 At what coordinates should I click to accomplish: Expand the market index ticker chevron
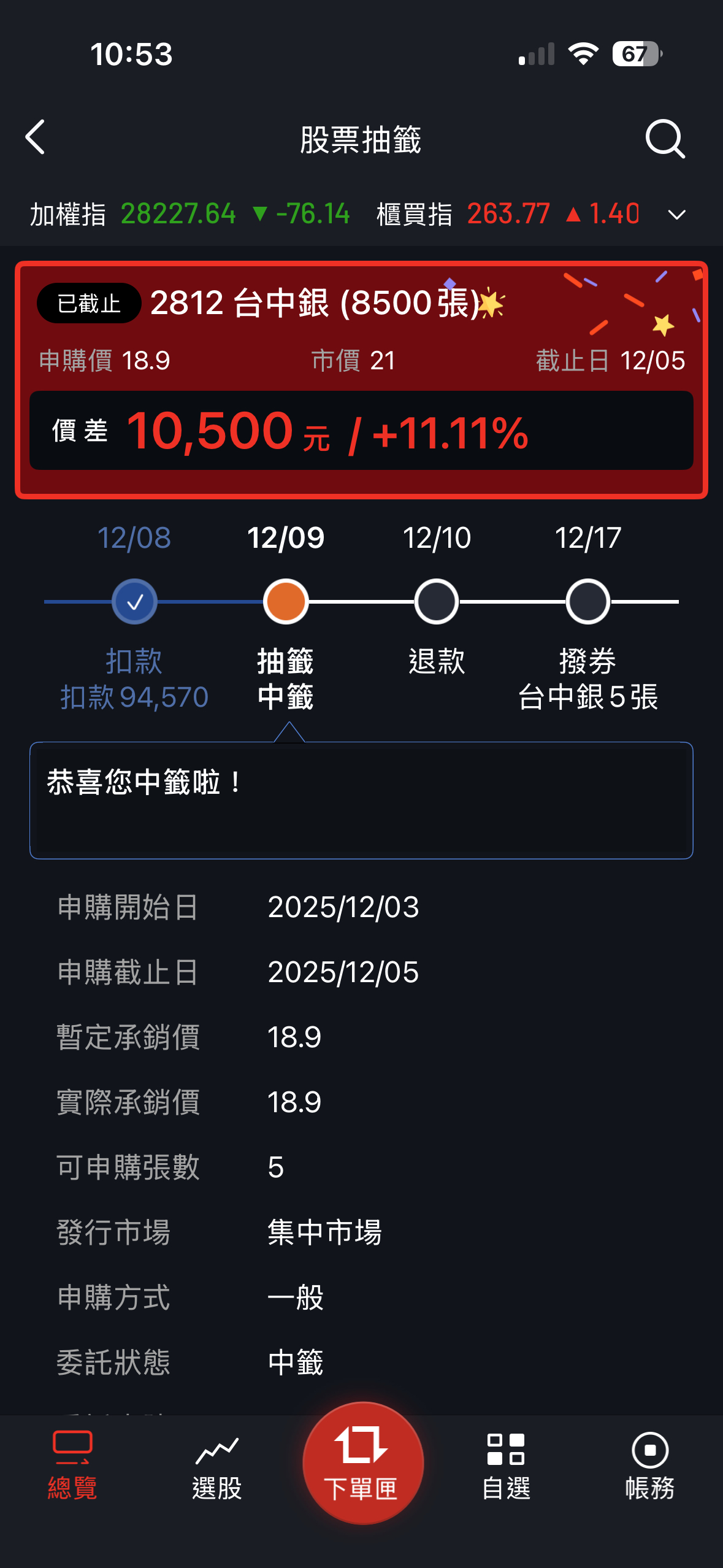(x=676, y=215)
